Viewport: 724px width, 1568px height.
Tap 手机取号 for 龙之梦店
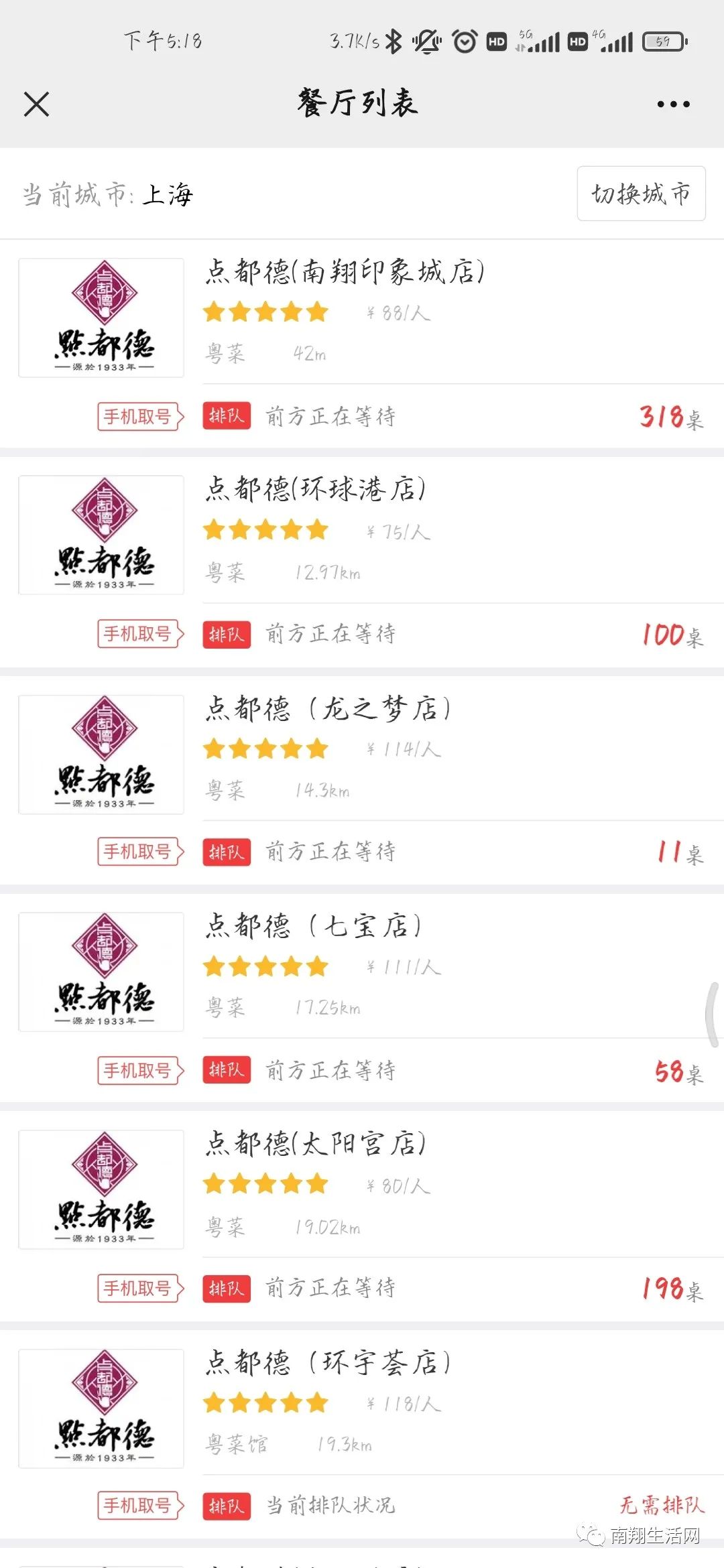[141, 852]
